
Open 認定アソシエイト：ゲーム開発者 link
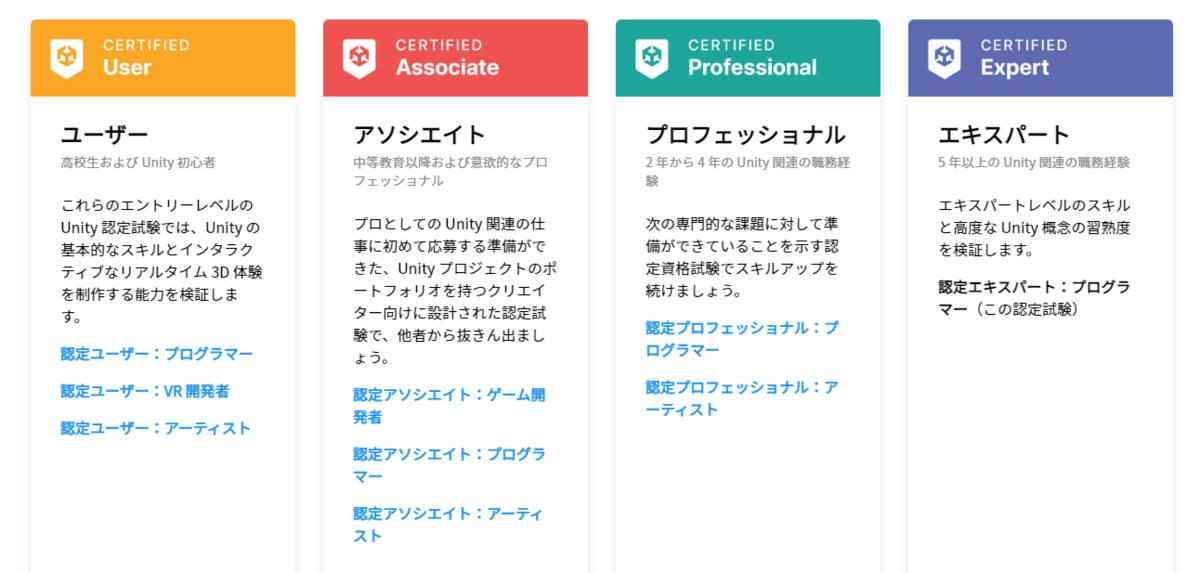pos(448,395)
